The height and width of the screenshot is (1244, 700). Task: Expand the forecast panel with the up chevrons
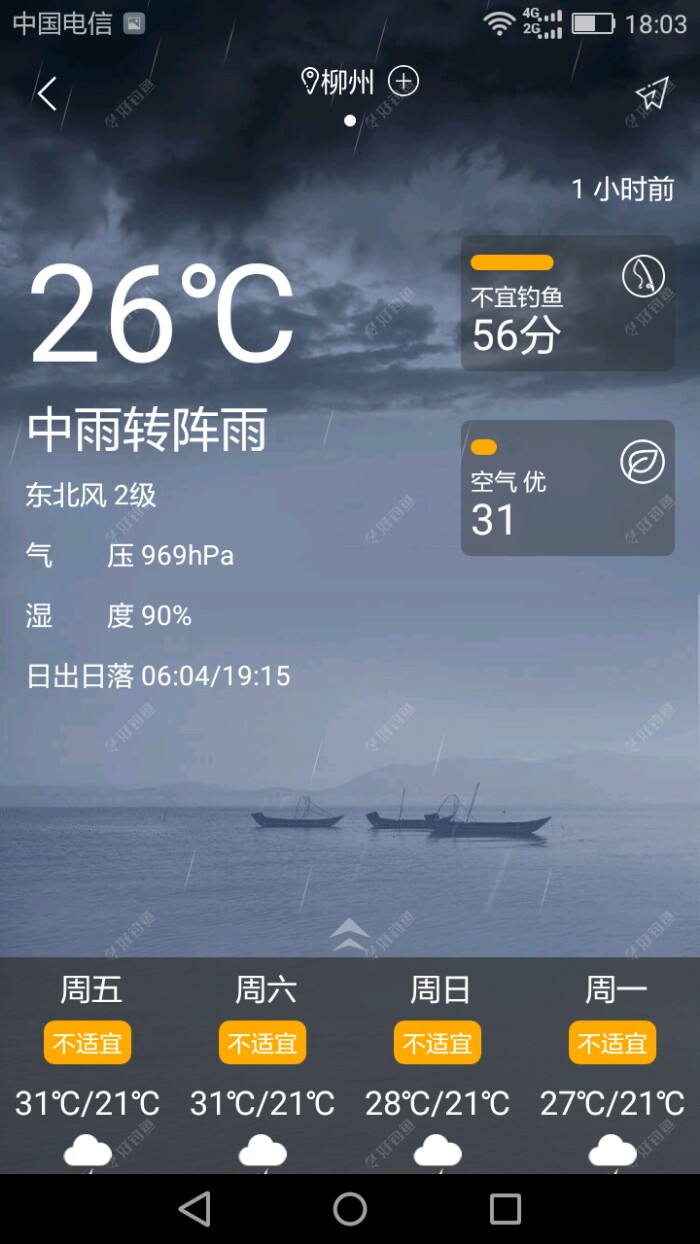[350, 935]
